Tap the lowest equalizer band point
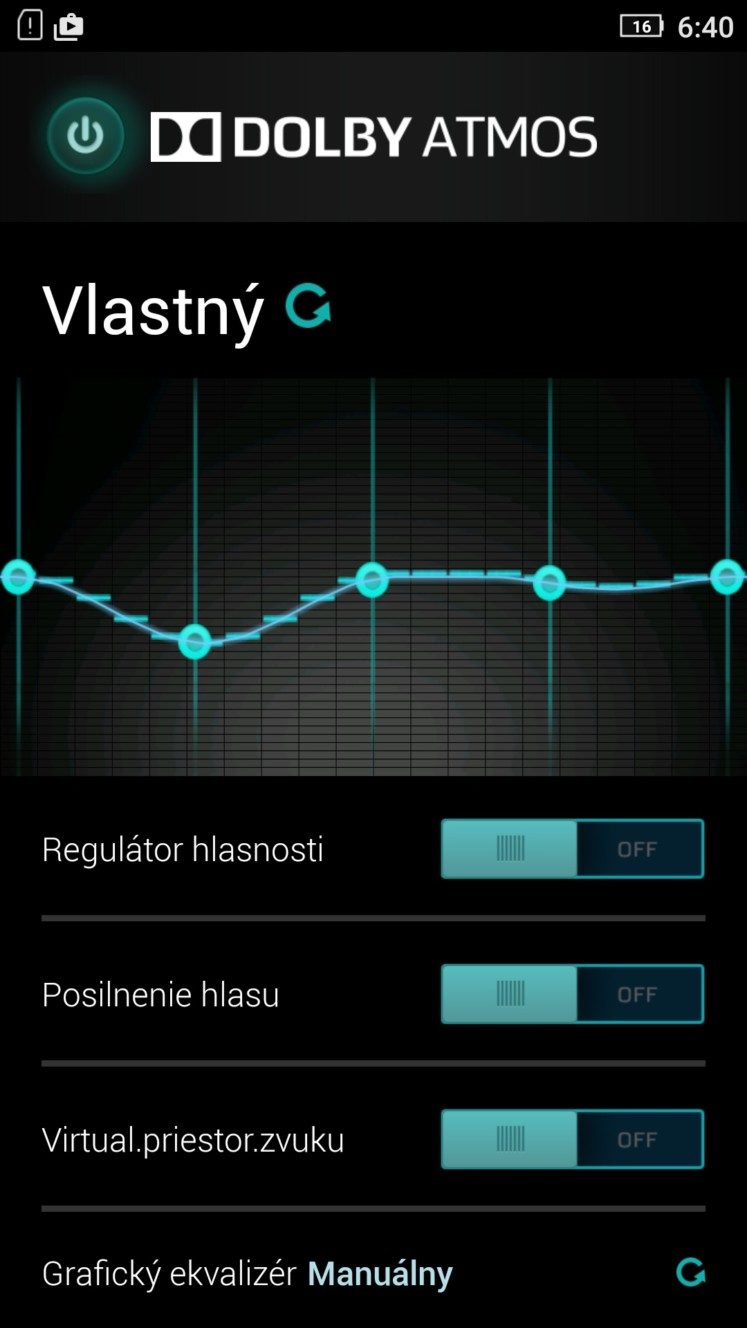This screenshot has height=1328, width=747. coord(195,641)
